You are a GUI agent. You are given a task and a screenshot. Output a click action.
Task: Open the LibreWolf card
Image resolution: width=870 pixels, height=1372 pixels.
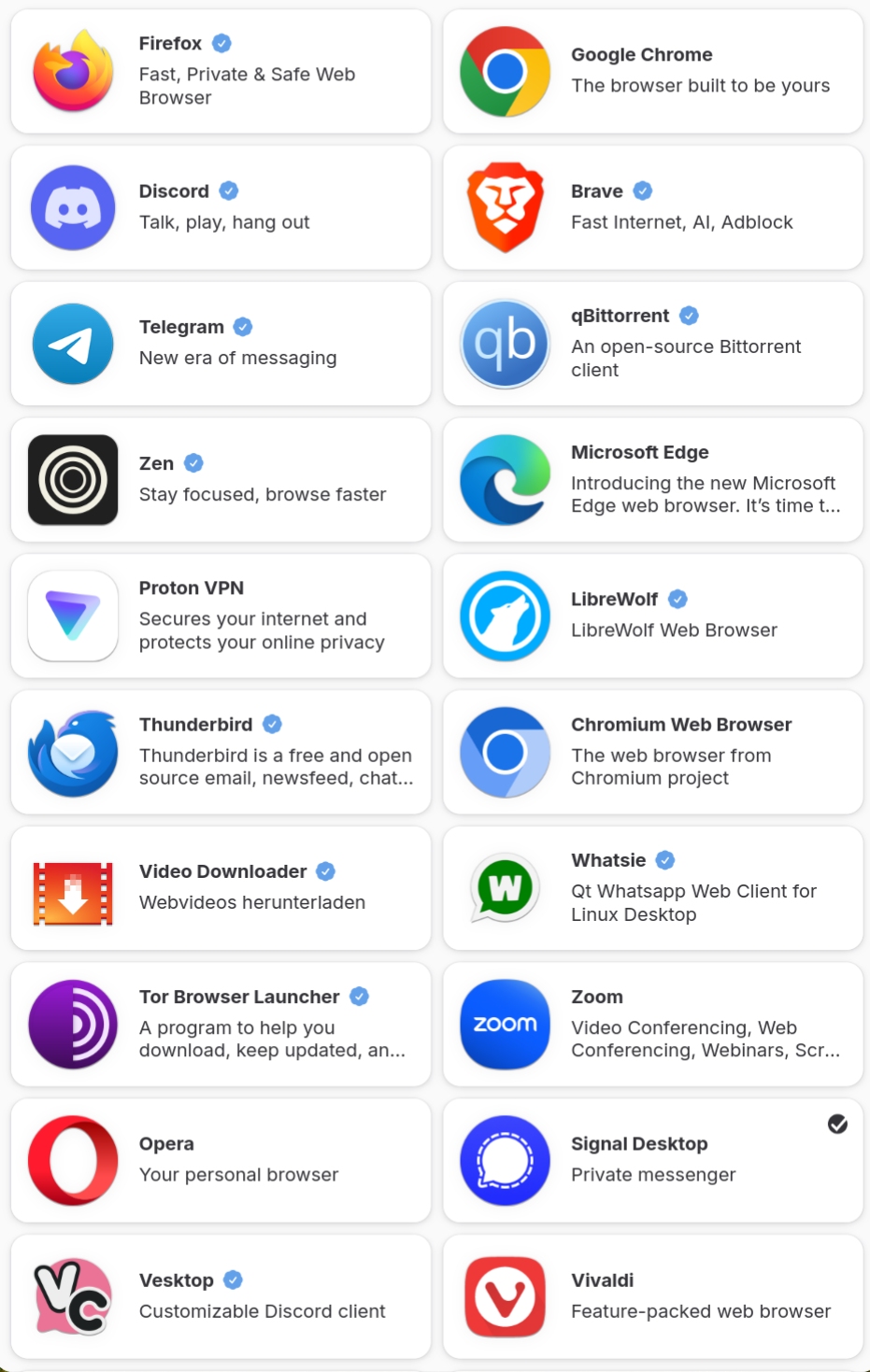point(652,615)
